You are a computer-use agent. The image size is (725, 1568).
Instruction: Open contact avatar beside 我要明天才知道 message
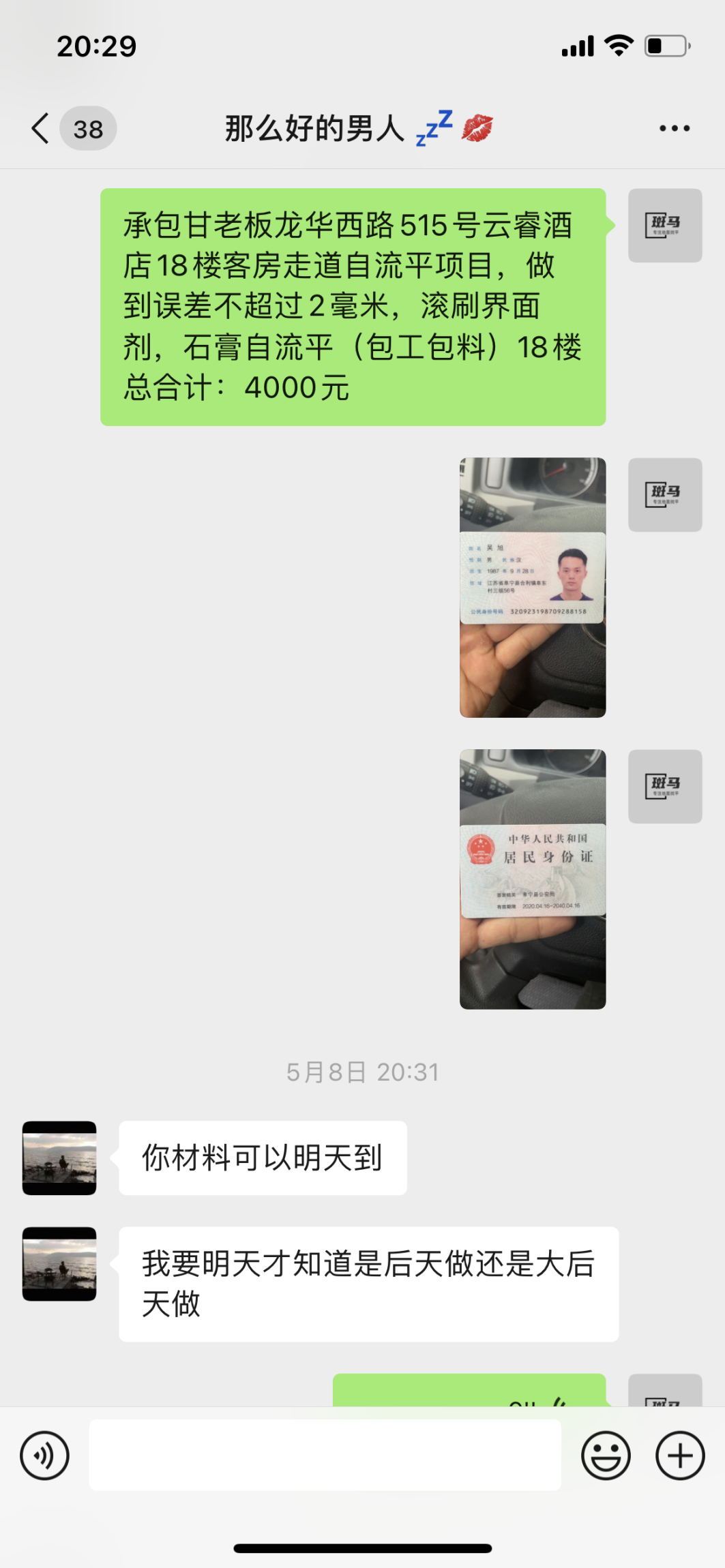(x=59, y=1263)
